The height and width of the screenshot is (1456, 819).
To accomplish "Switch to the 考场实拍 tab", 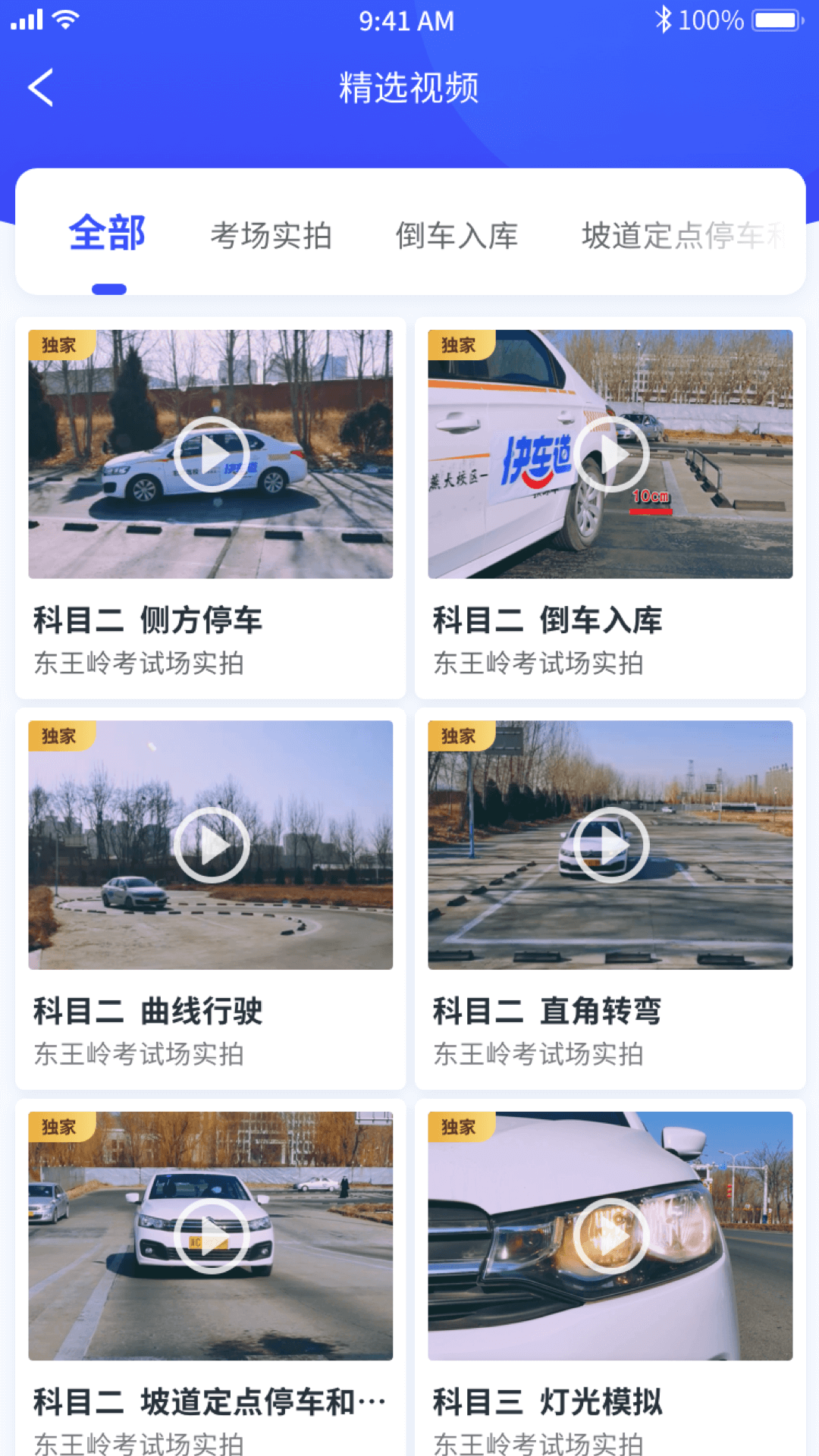I will pos(271,236).
